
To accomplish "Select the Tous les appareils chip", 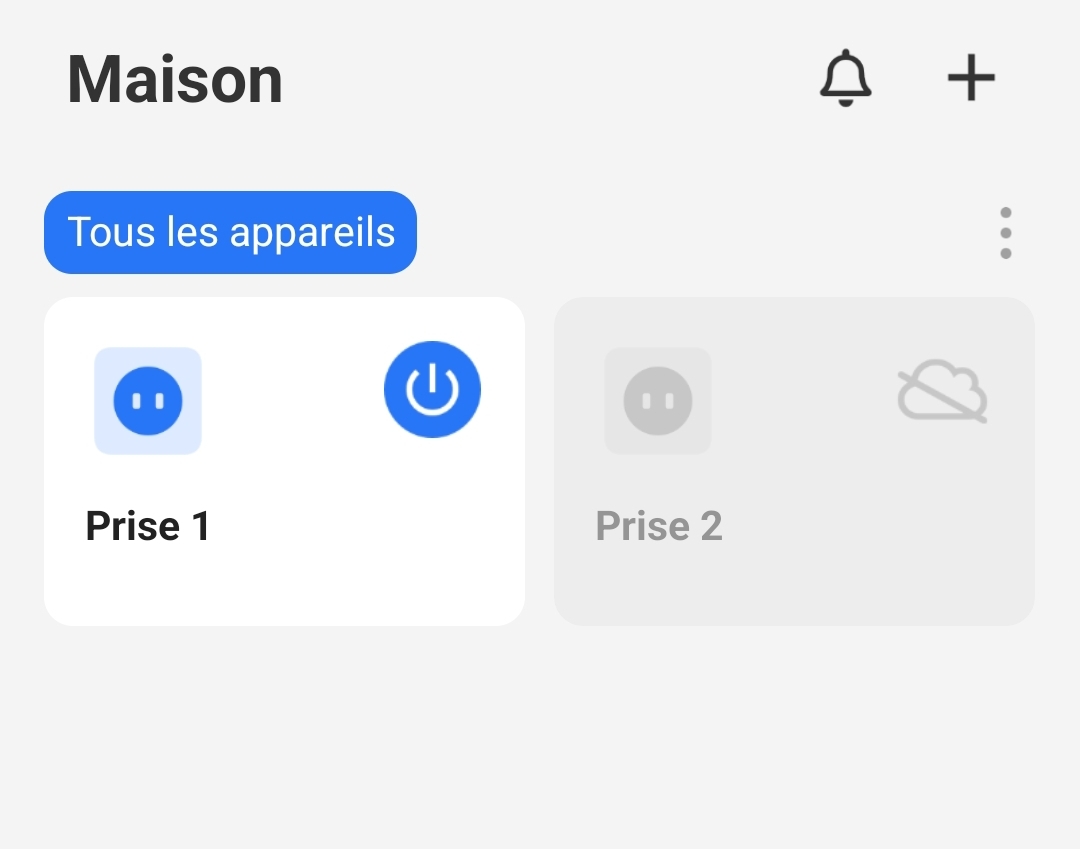I will click(x=230, y=232).
